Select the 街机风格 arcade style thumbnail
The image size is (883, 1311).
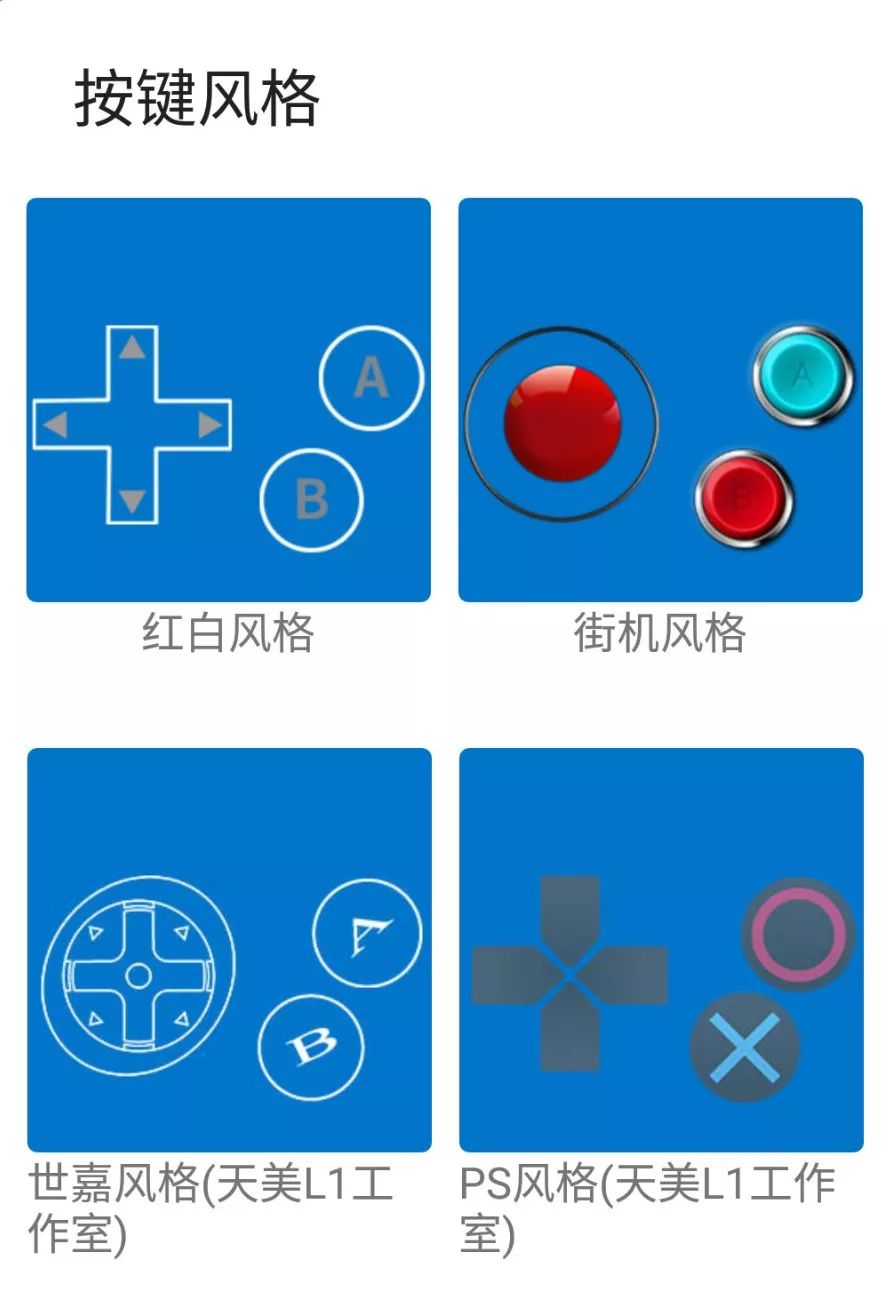pyautogui.click(x=658, y=395)
